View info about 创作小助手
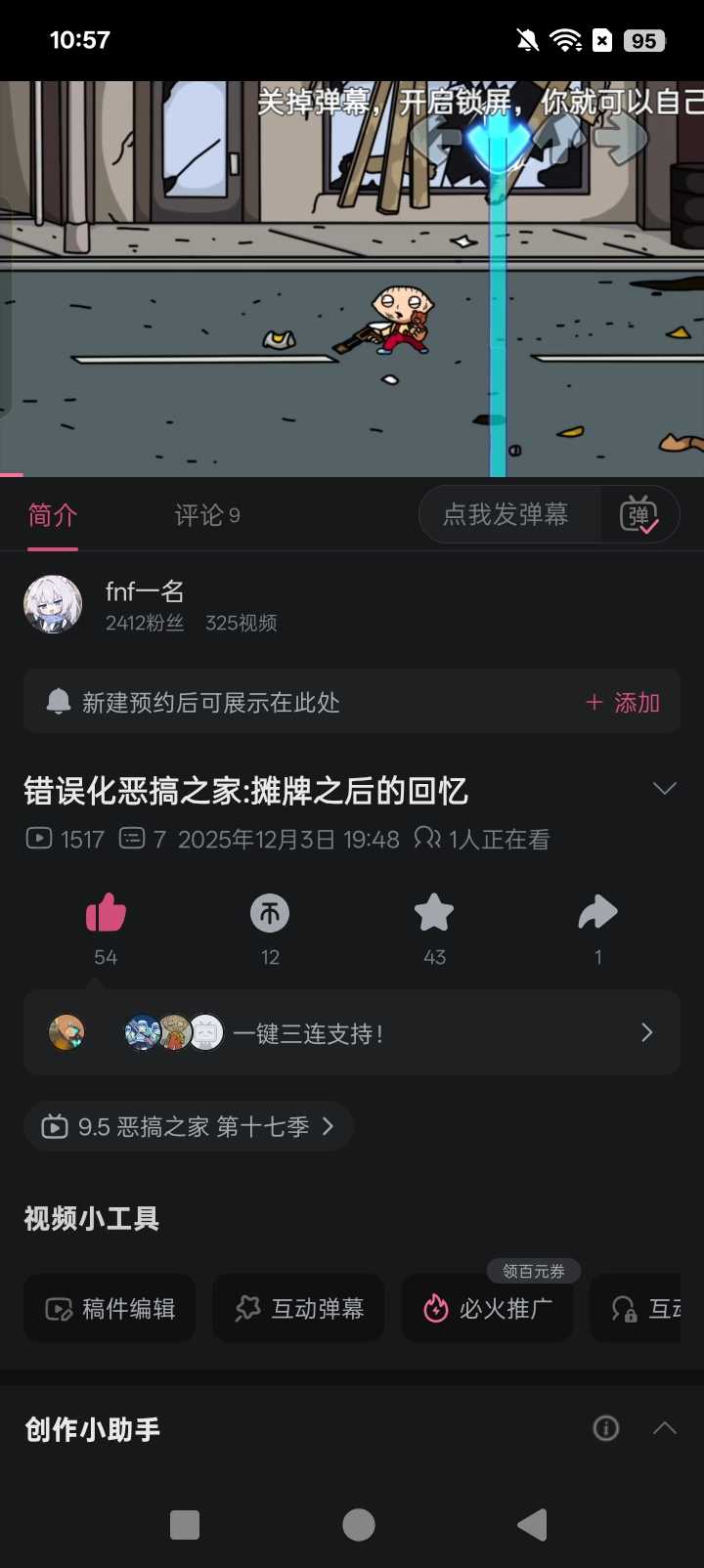The image size is (704, 1568). point(606,1428)
